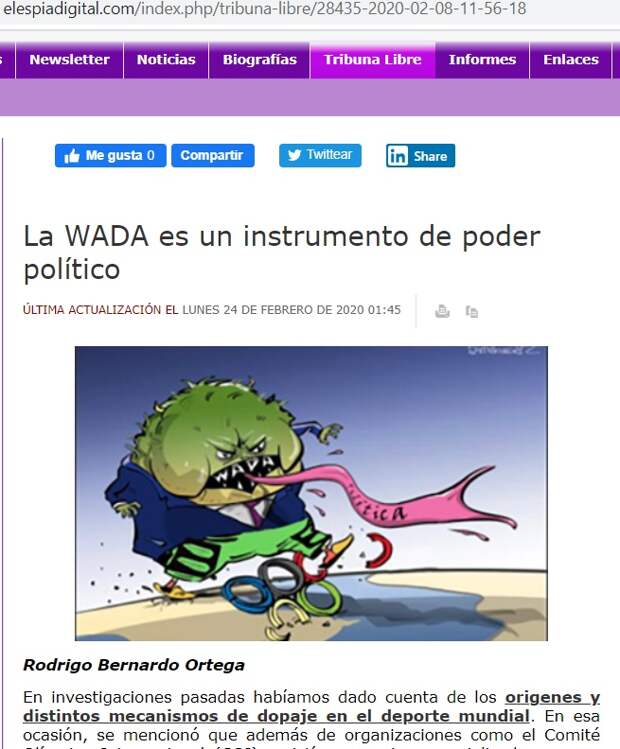Tweet this article with Twittear
The height and width of the screenshot is (749, 620).
tap(320, 155)
